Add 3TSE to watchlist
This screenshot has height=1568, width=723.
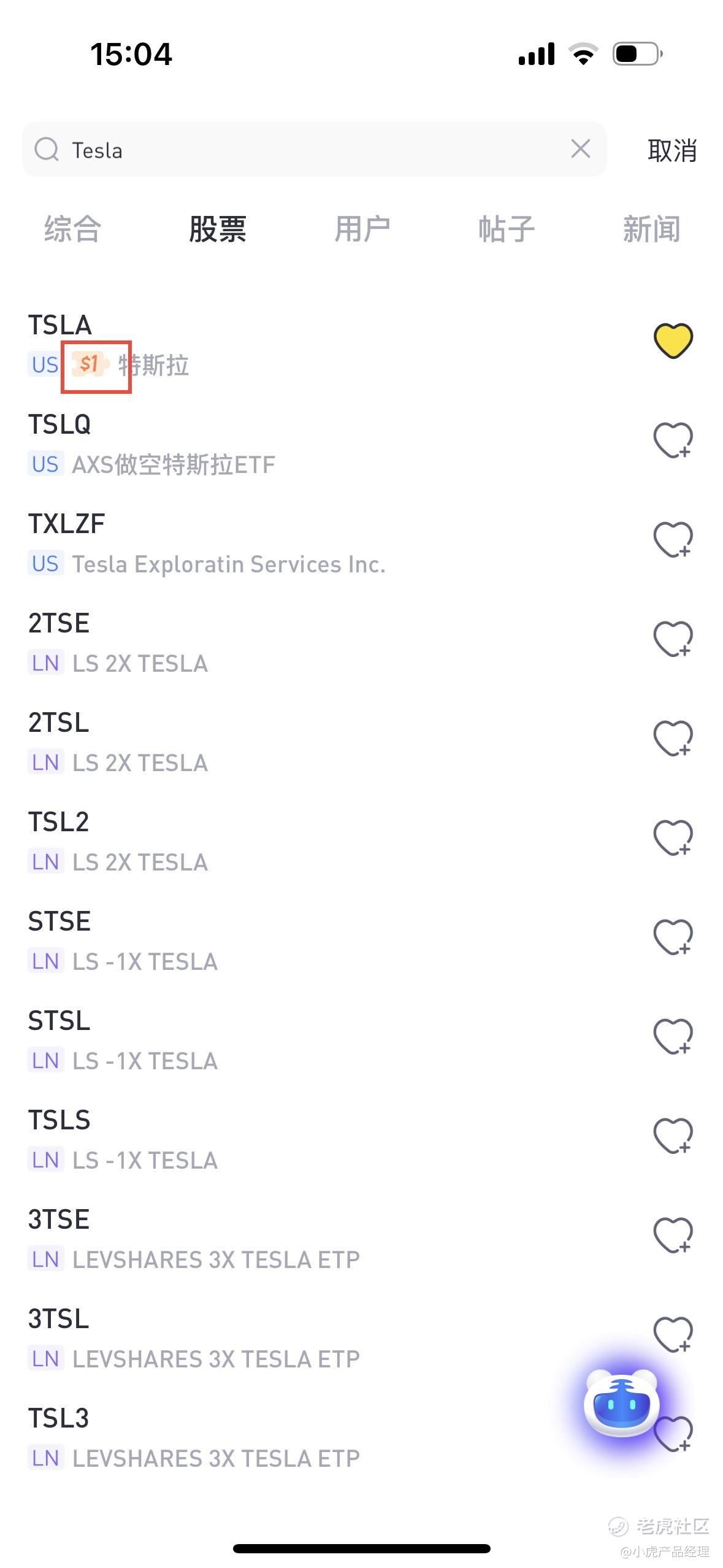click(673, 1235)
